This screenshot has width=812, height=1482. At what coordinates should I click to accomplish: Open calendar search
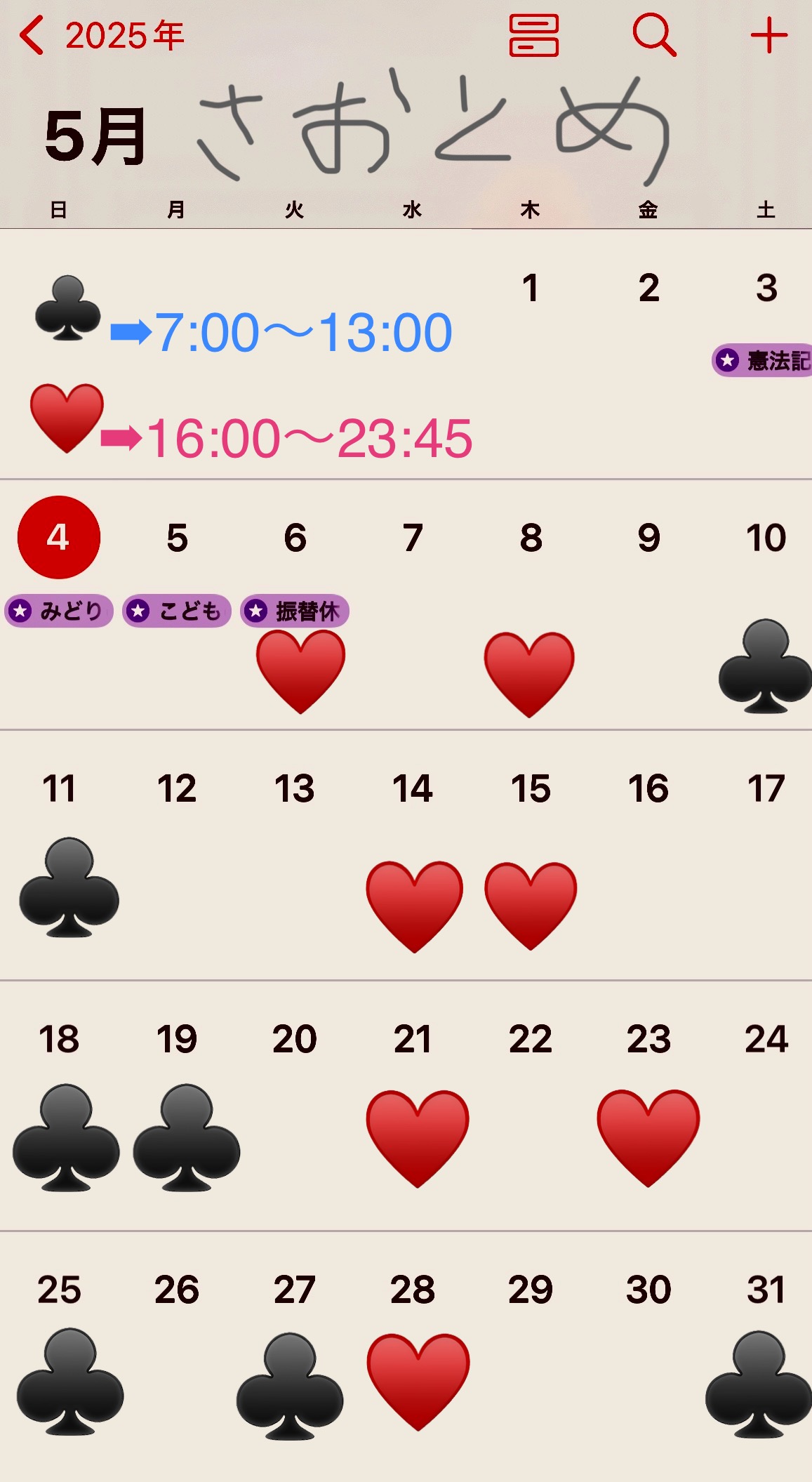(x=654, y=35)
